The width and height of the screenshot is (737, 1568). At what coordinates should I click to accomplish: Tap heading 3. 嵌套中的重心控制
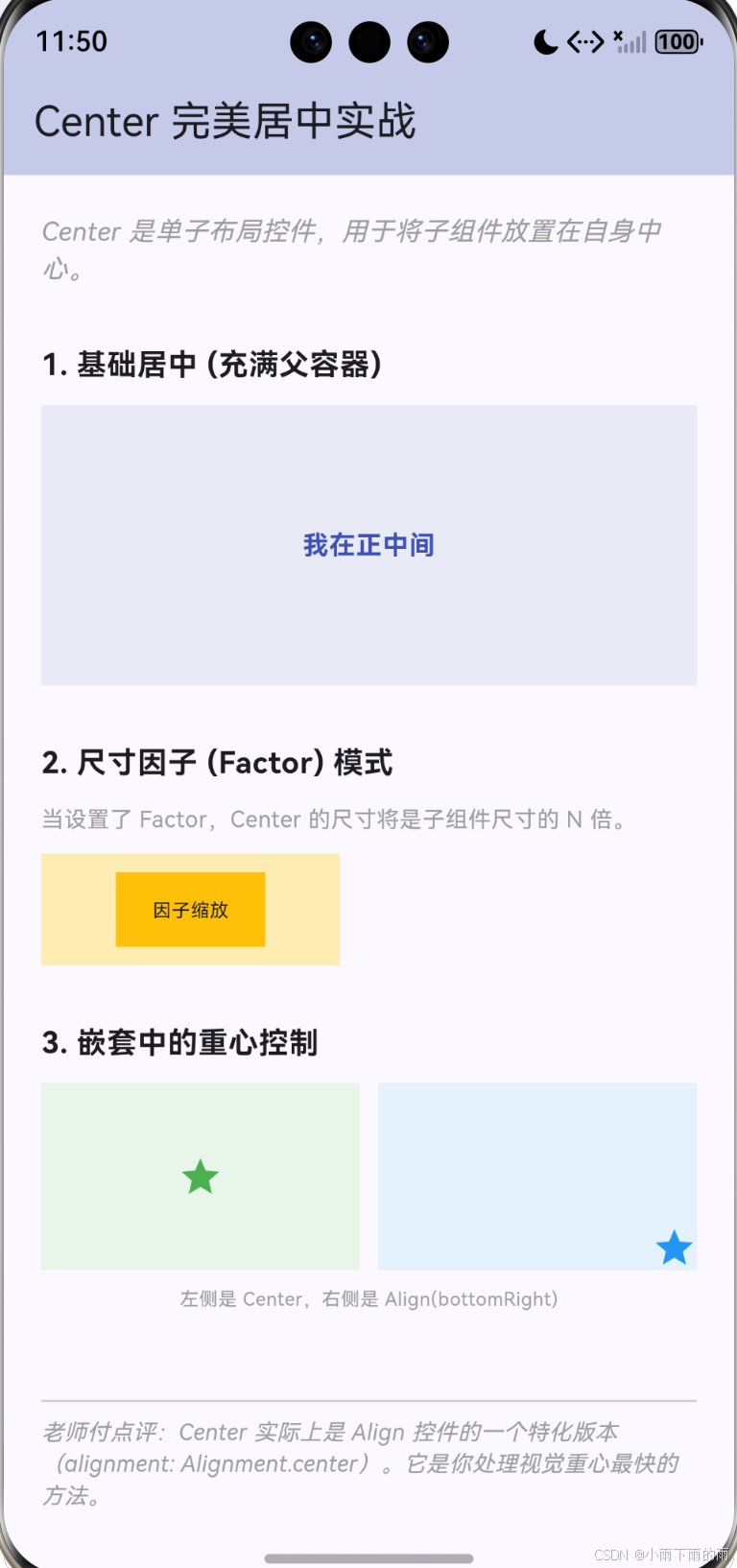pos(181,1042)
